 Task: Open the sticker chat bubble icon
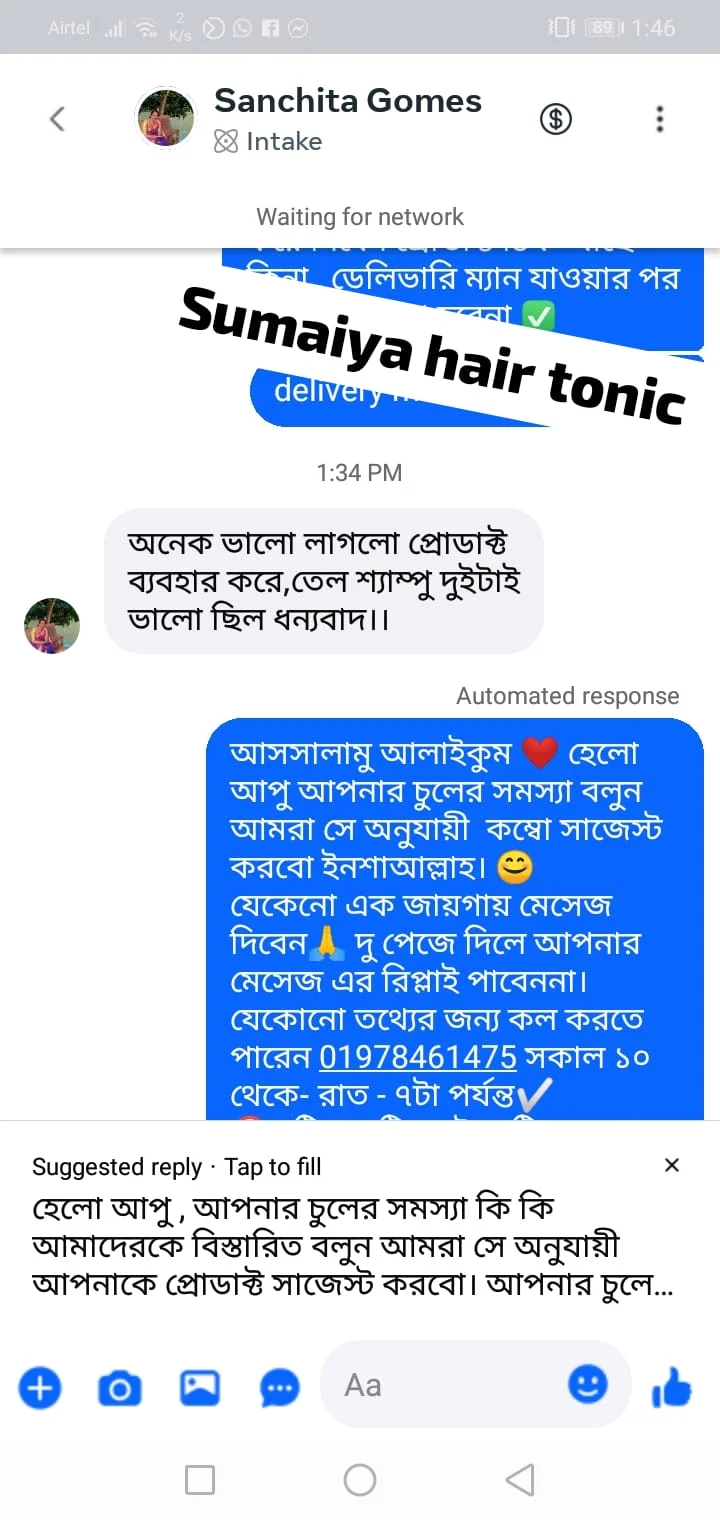pos(278,1387)
